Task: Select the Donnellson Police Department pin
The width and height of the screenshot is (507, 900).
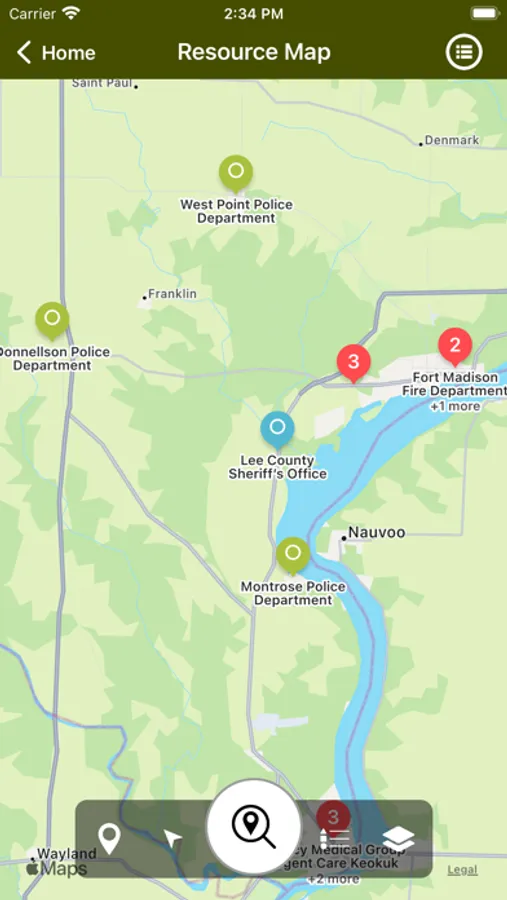Action: click(52, 320)
